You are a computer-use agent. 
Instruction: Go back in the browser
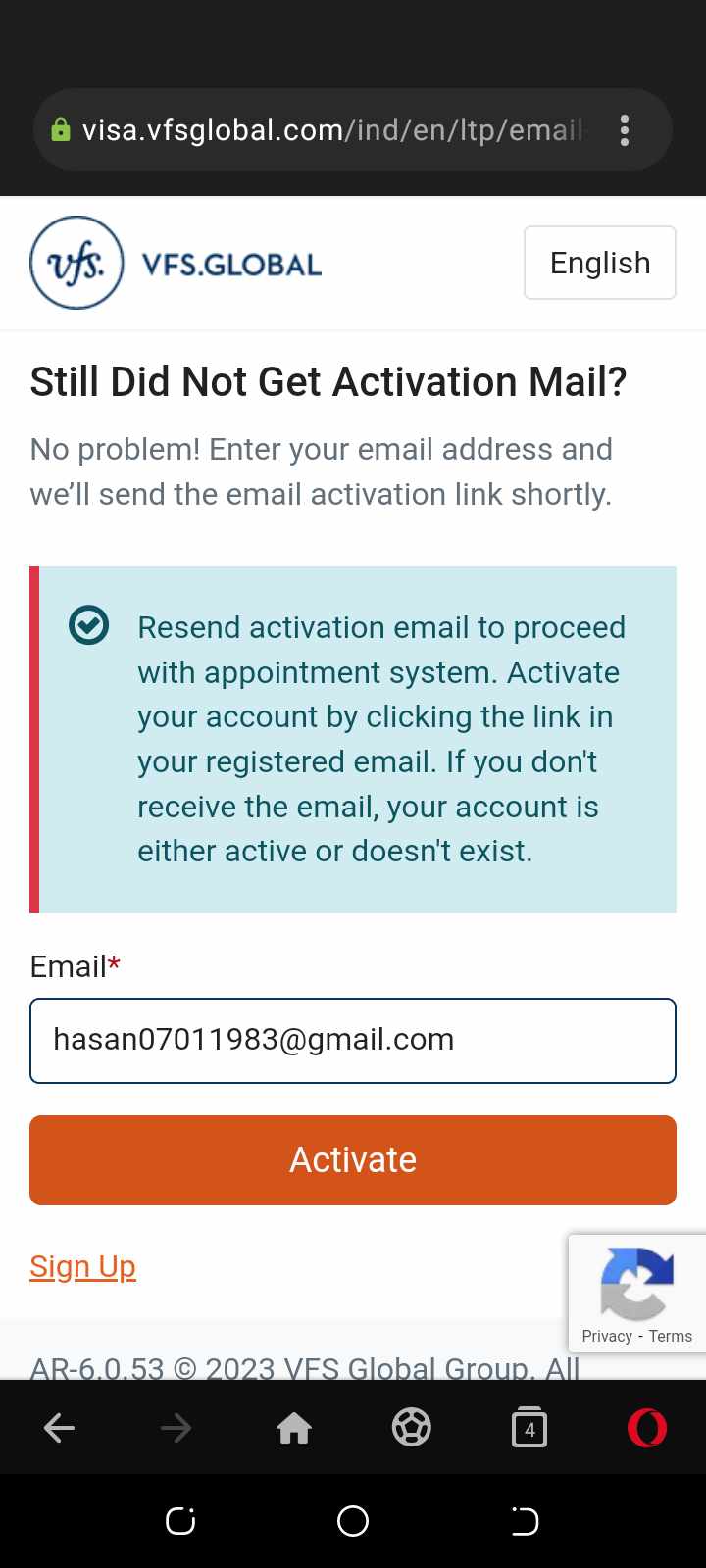59,1428
